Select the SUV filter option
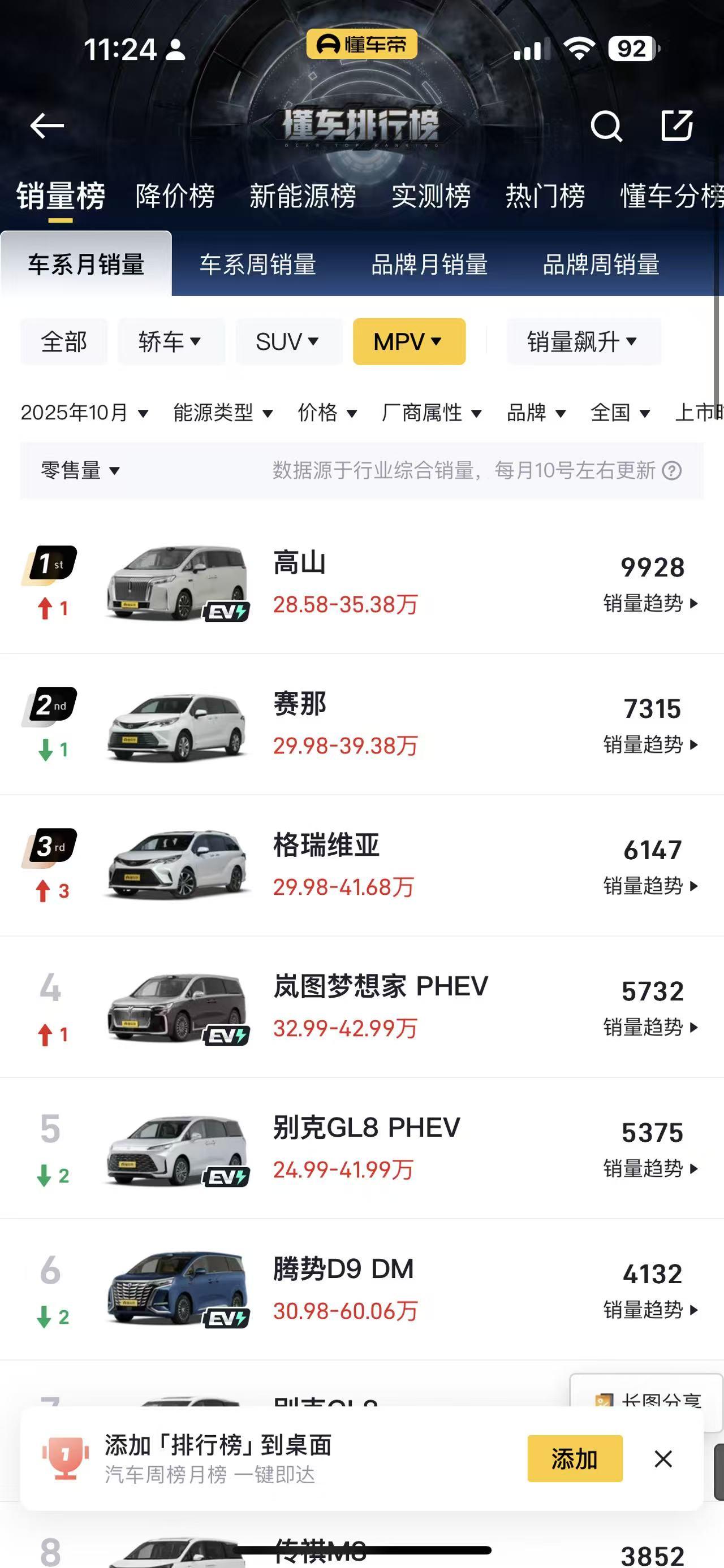Viewport: 724px width, 1568px height. [x=288, y=341]
